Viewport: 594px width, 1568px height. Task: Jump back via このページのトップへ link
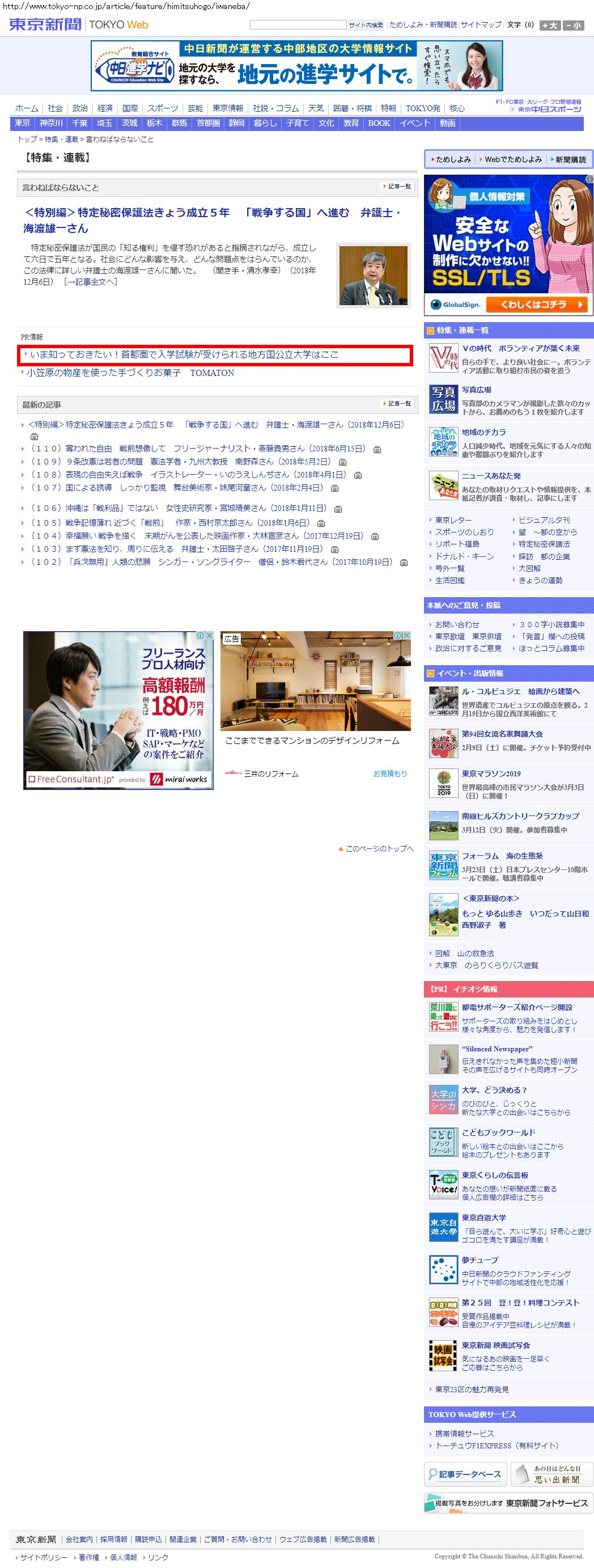[376, 848]
